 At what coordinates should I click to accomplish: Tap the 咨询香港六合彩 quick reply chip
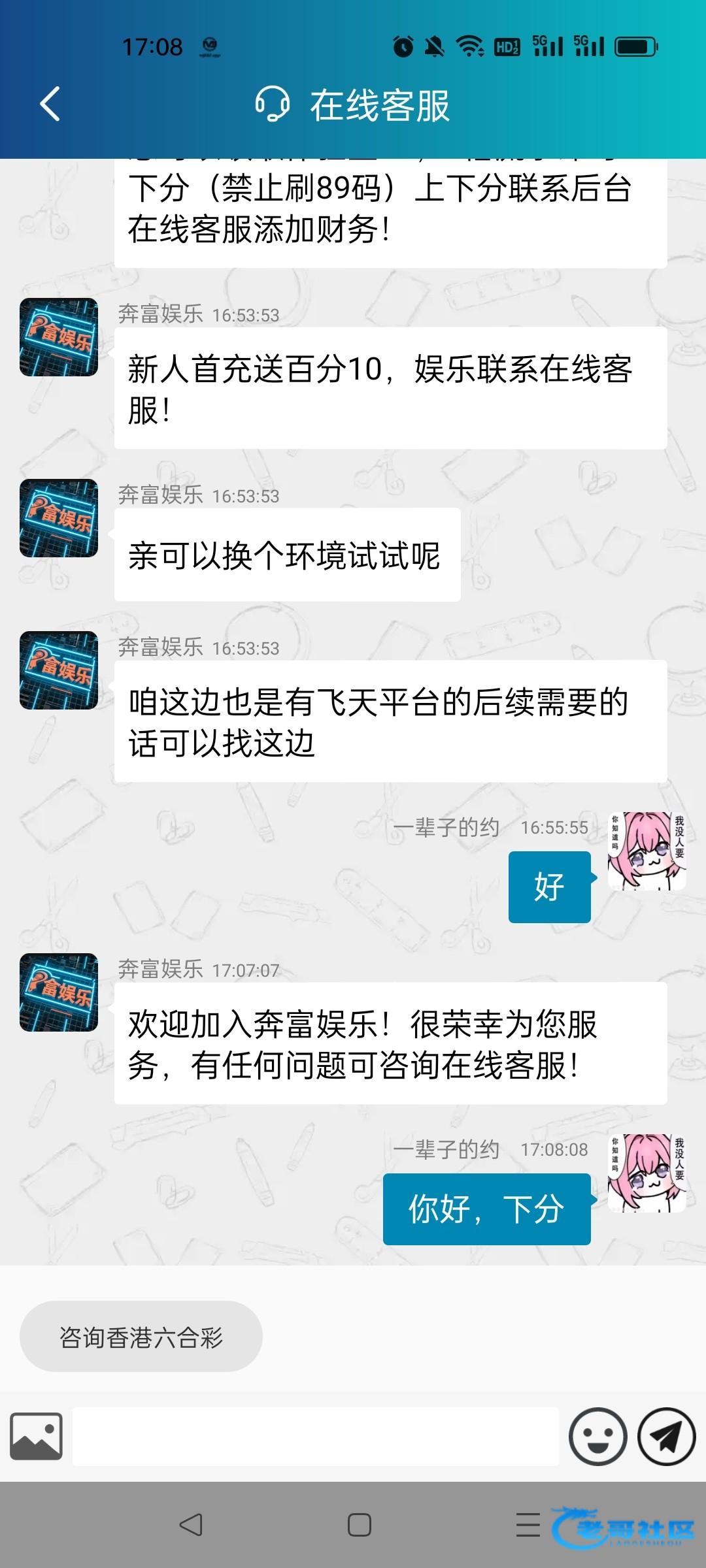141,1336
